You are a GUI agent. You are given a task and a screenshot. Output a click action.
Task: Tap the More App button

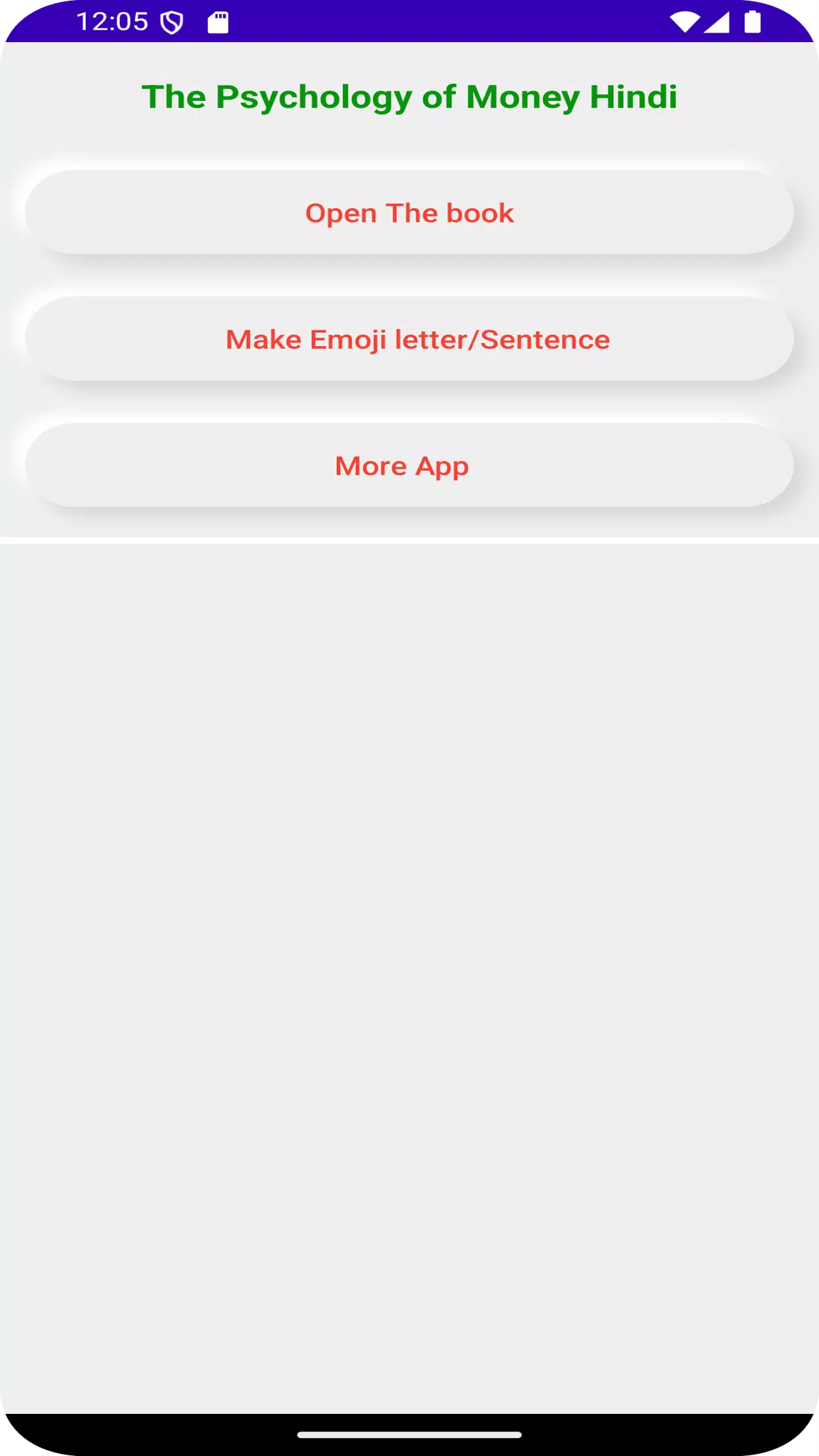pyautogui.click(x=409, y=466)
